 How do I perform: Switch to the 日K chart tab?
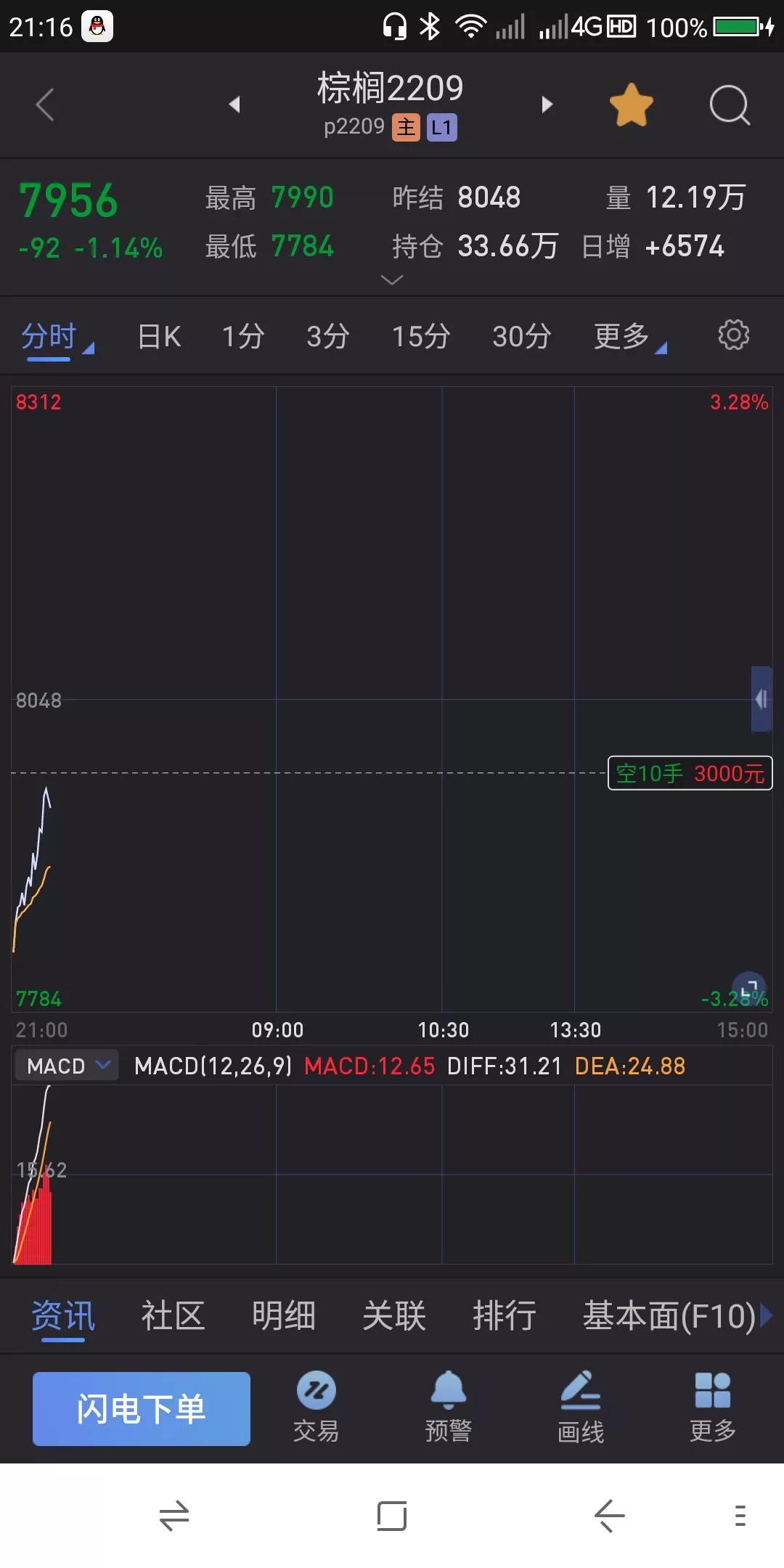pyautogui.click(x=160, y=337)
